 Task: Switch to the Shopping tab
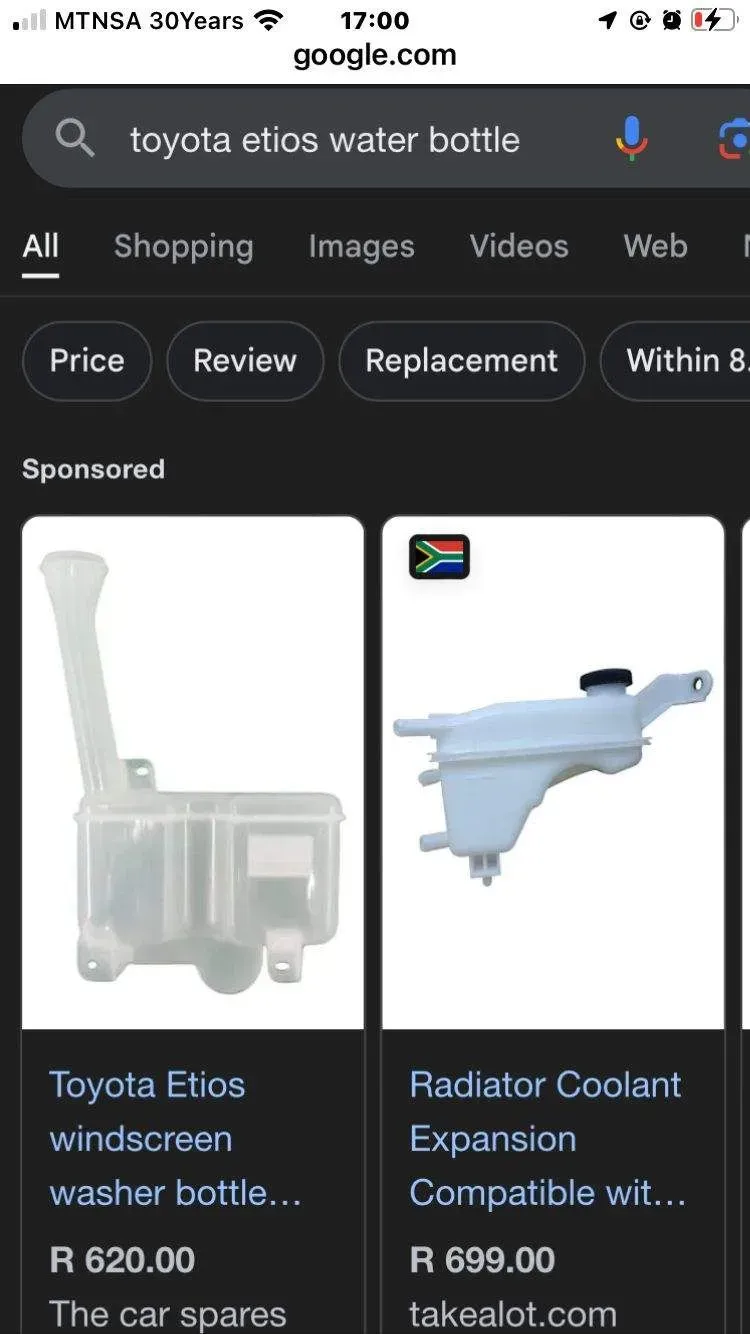pos(183,246)
